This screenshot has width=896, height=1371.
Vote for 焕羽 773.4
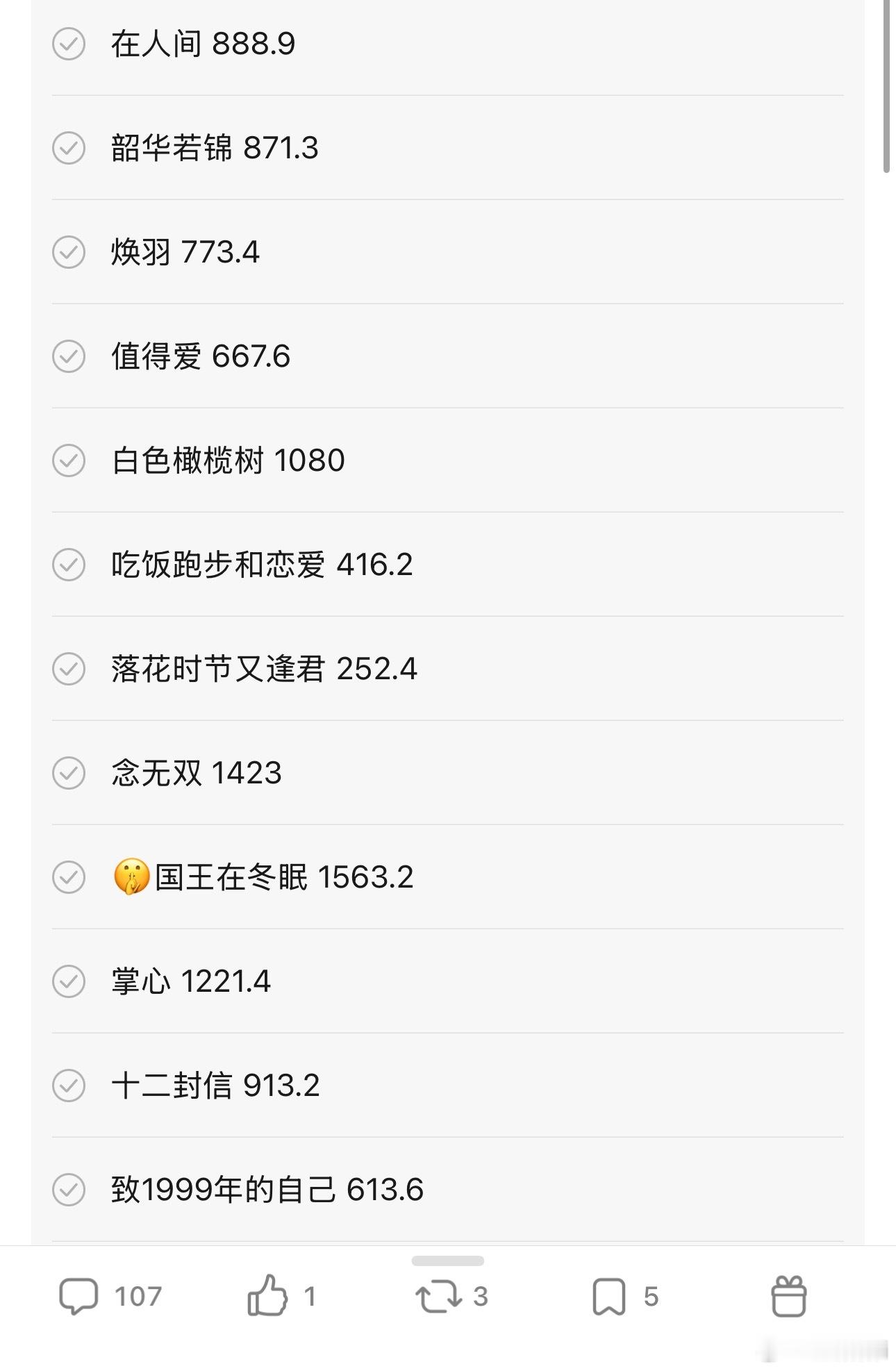click(448, 252)
